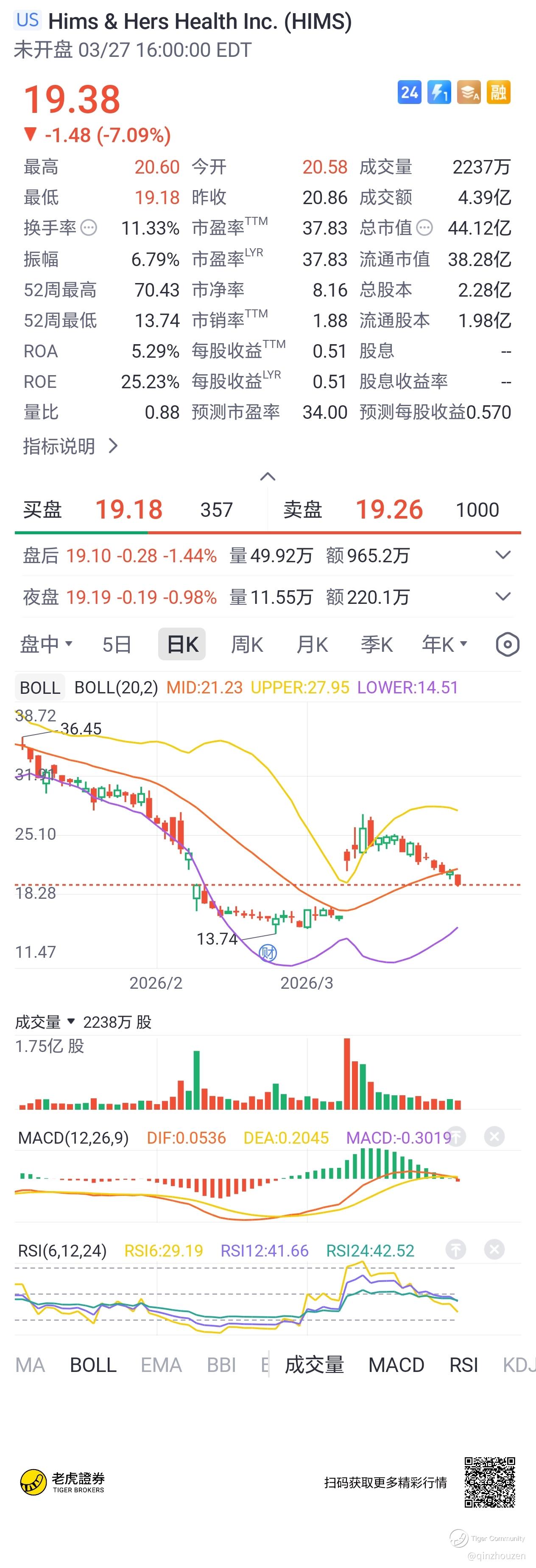Open chart settings hexagon icon

[508, 644]
